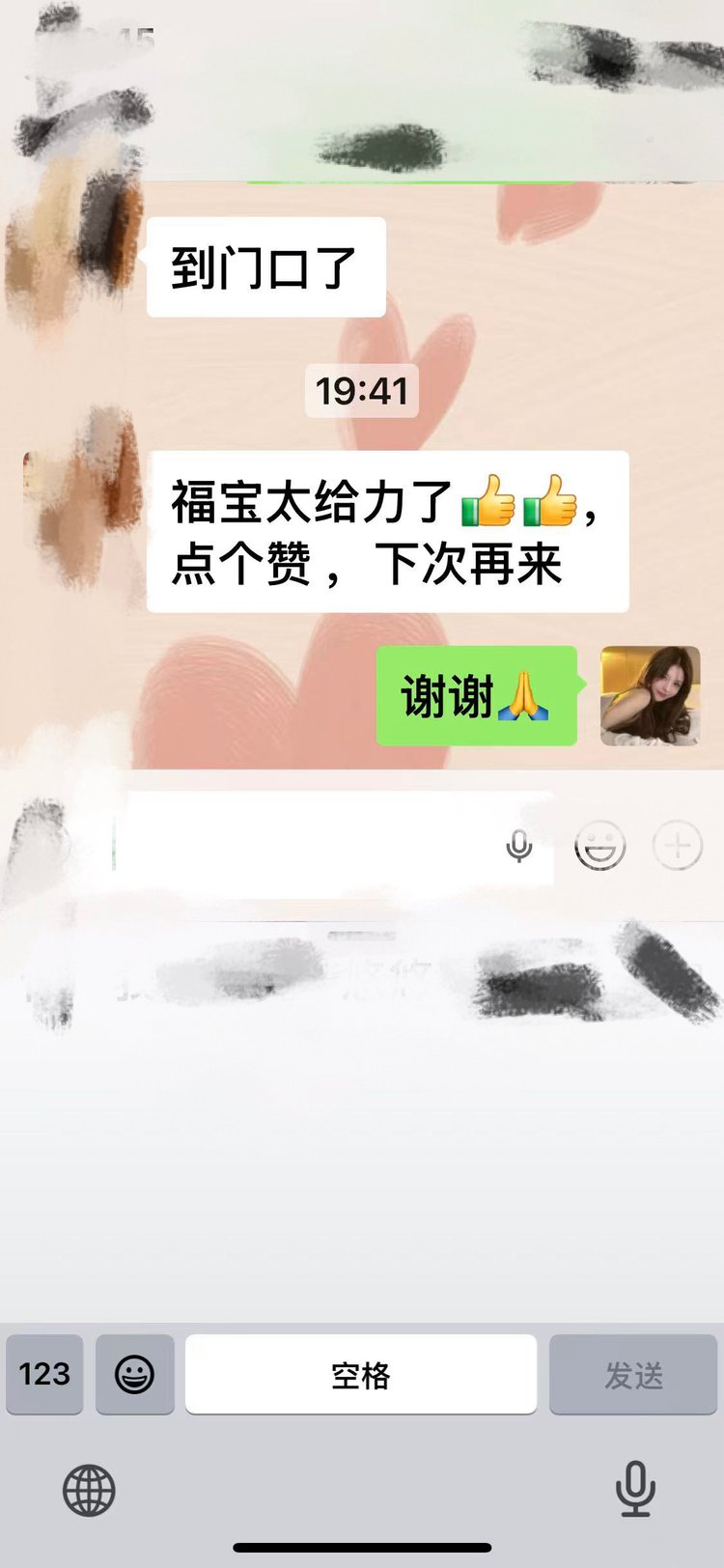724x1568 pixels.
Task: Open the sender's avatar next to 谢谢
Action: [x=650, y=696]
